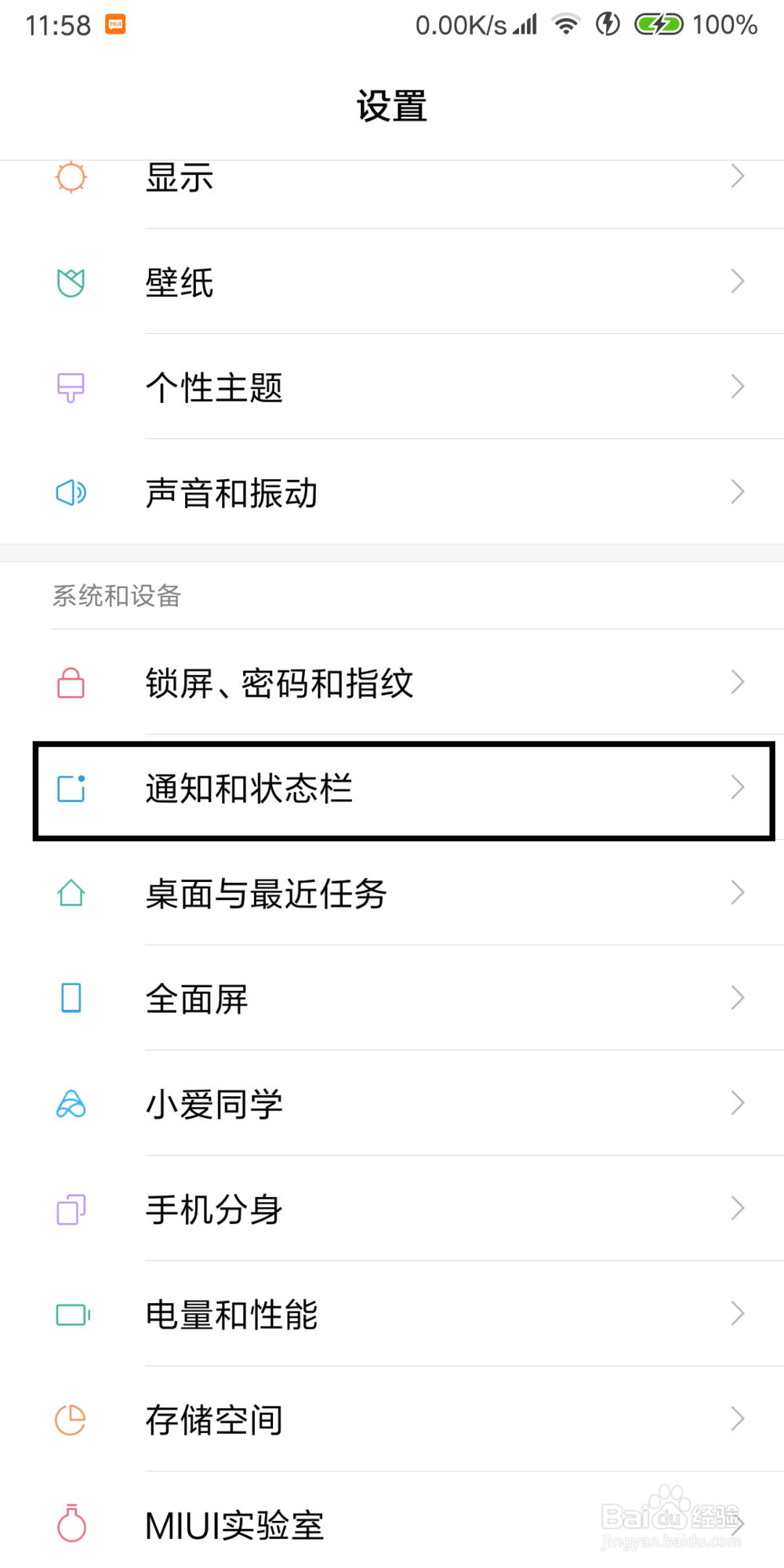784x1568 pixels.
Task: Tap the 小爱同学 assistant icon
Action: 70,1104
